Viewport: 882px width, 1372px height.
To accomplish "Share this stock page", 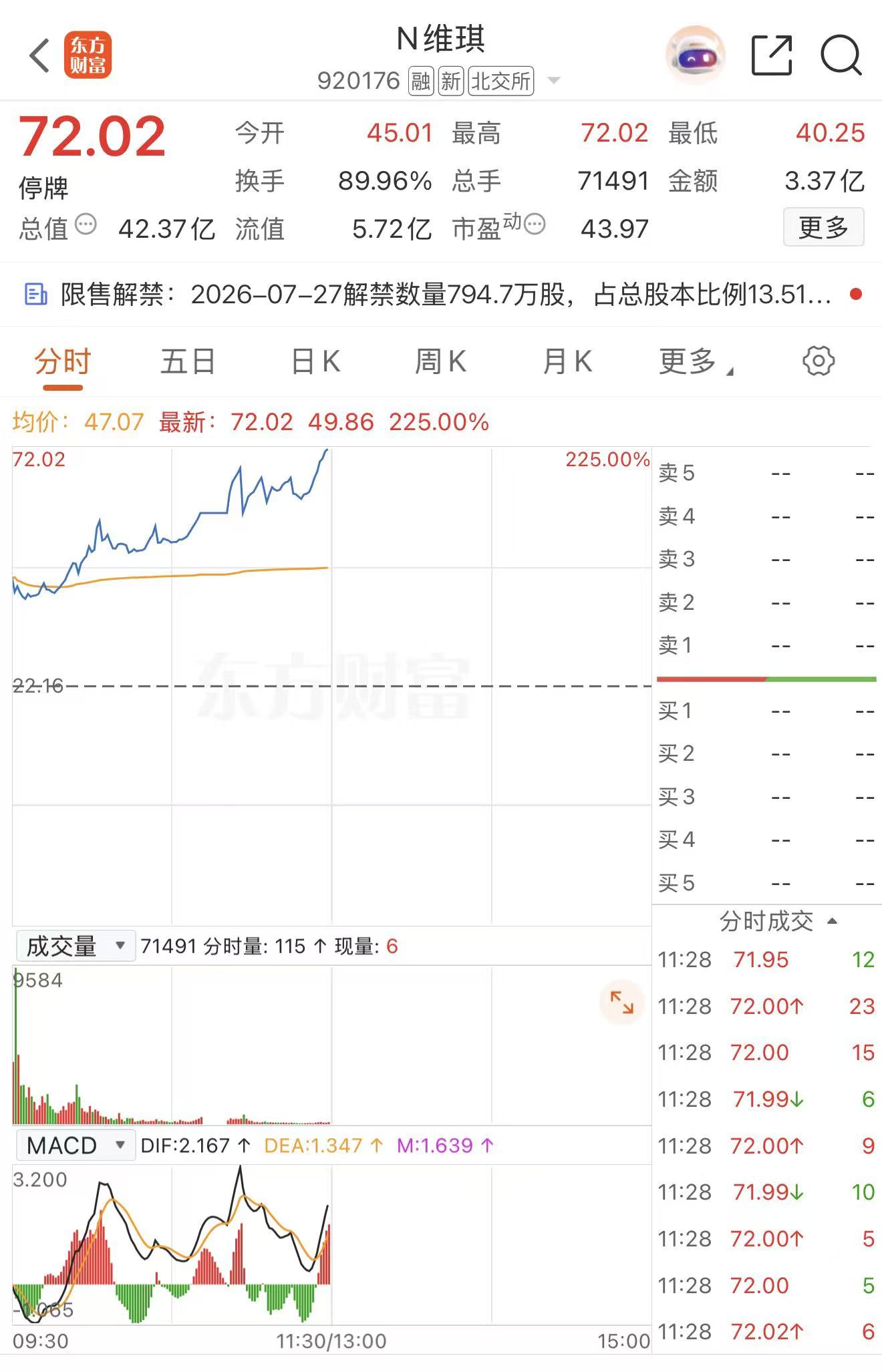I will point(772,55).
